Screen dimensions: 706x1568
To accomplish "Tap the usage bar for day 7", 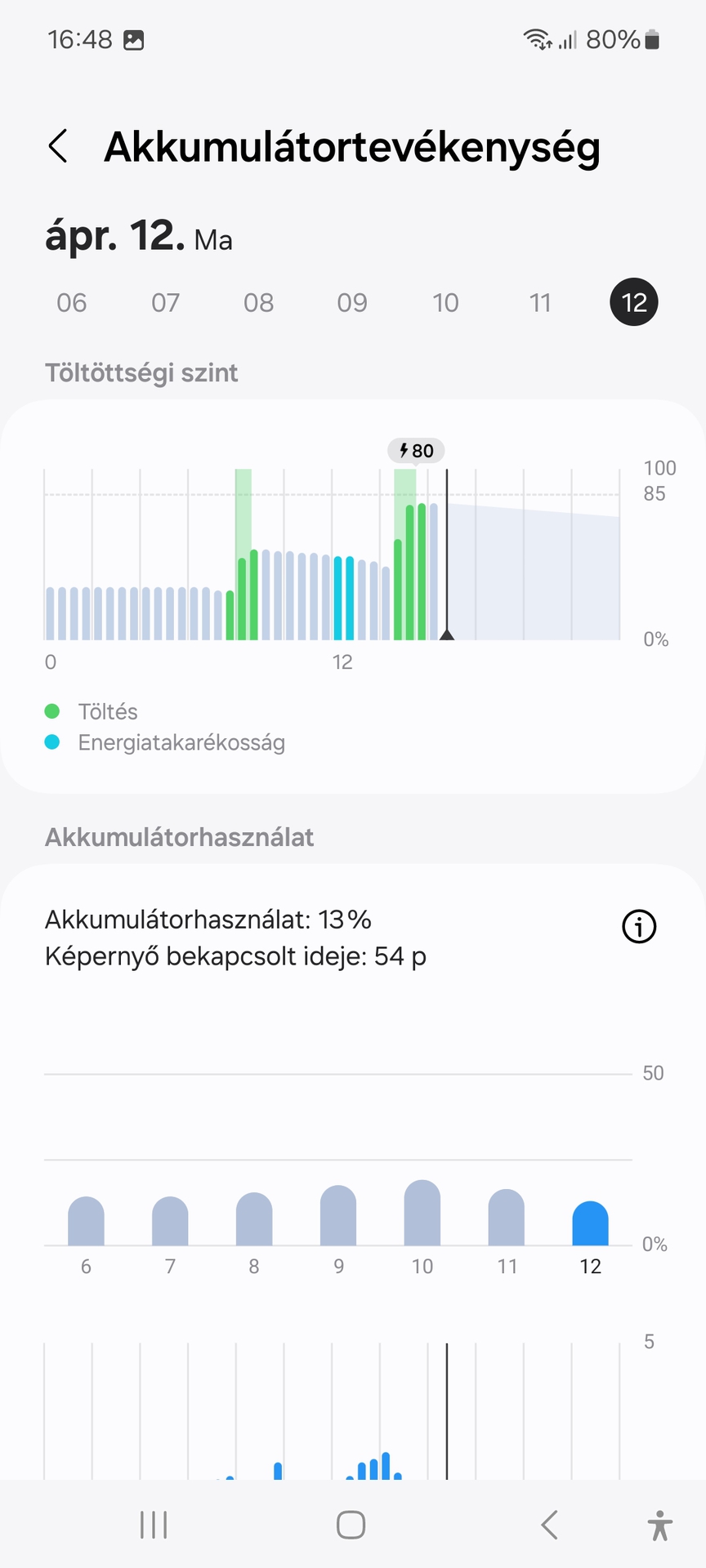I will [x=170, y=1221].
